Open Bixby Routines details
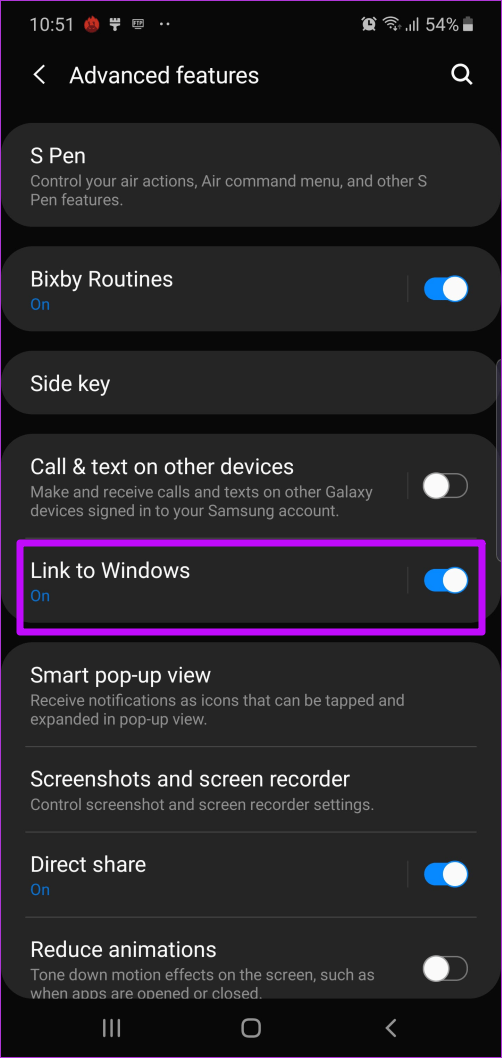Screen dimensions: 502x1058 coord(202,289)
